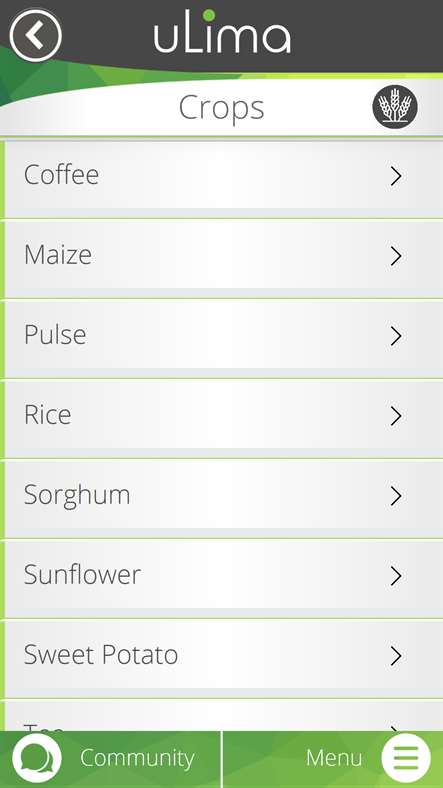Open the Menu button

tap(334, 759)
